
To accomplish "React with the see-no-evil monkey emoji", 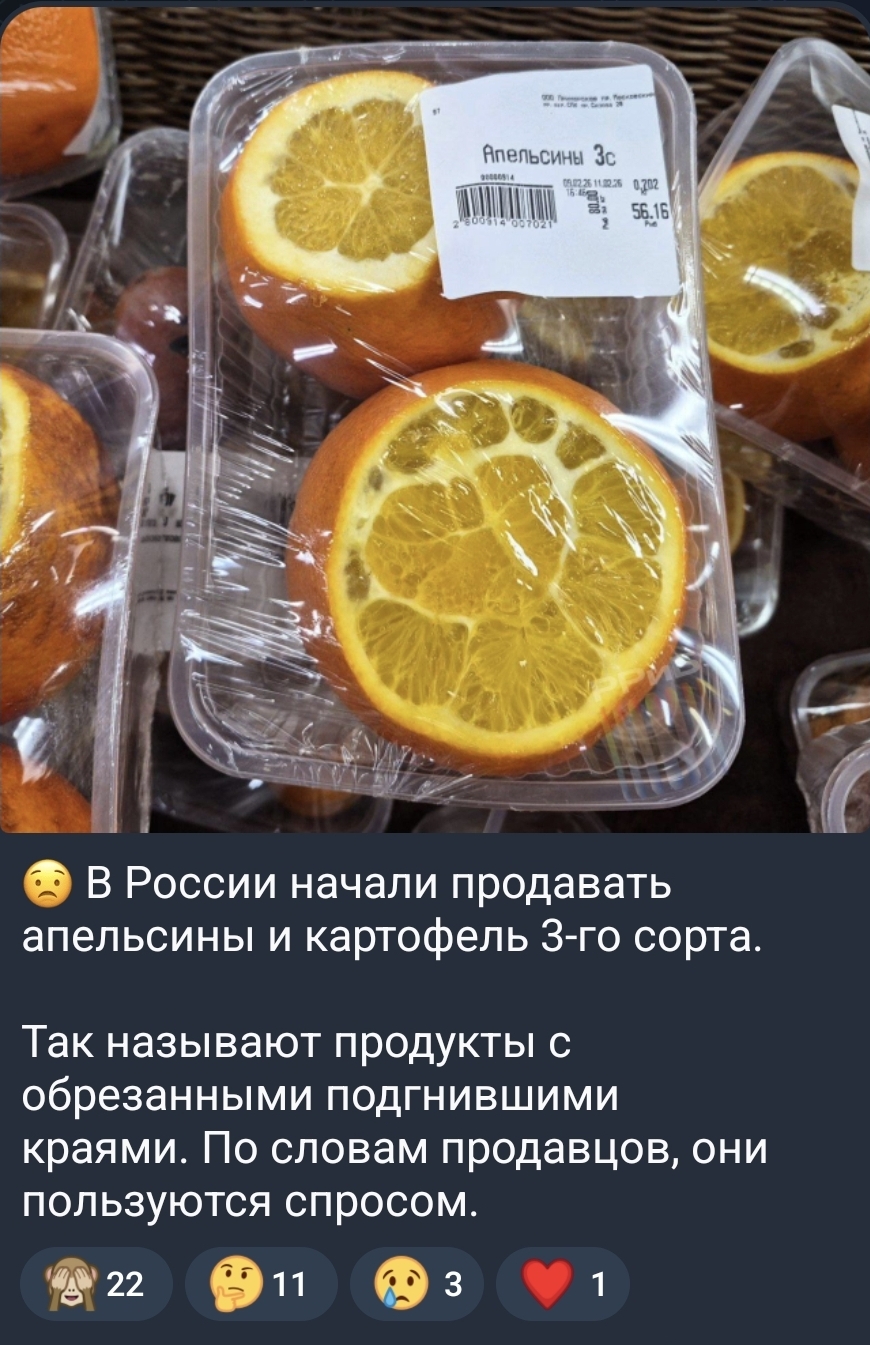I will (95, 1284).
